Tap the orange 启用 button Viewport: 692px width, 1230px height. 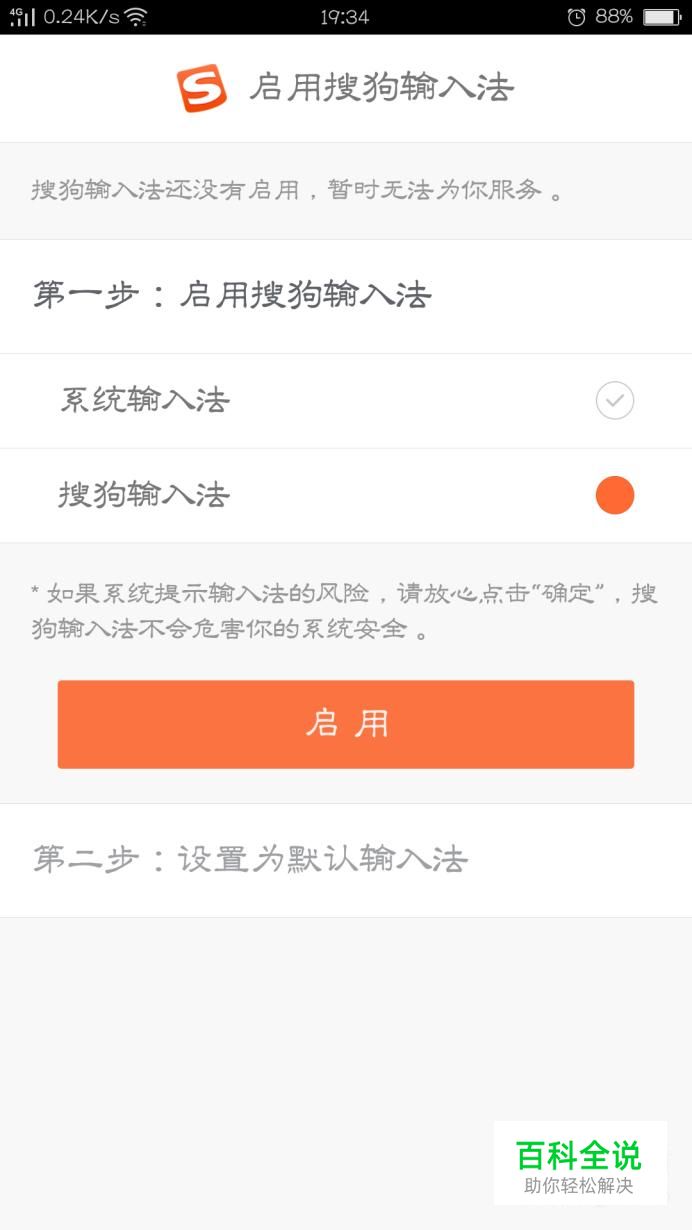pyautogui.click(x=345, y=724)
